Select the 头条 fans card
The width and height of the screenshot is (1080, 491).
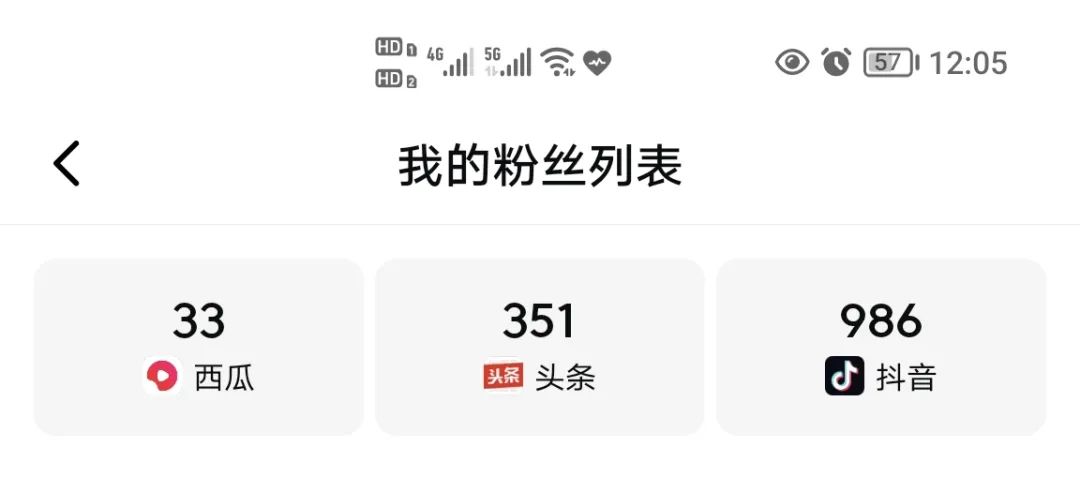click(x=539, y=347)
